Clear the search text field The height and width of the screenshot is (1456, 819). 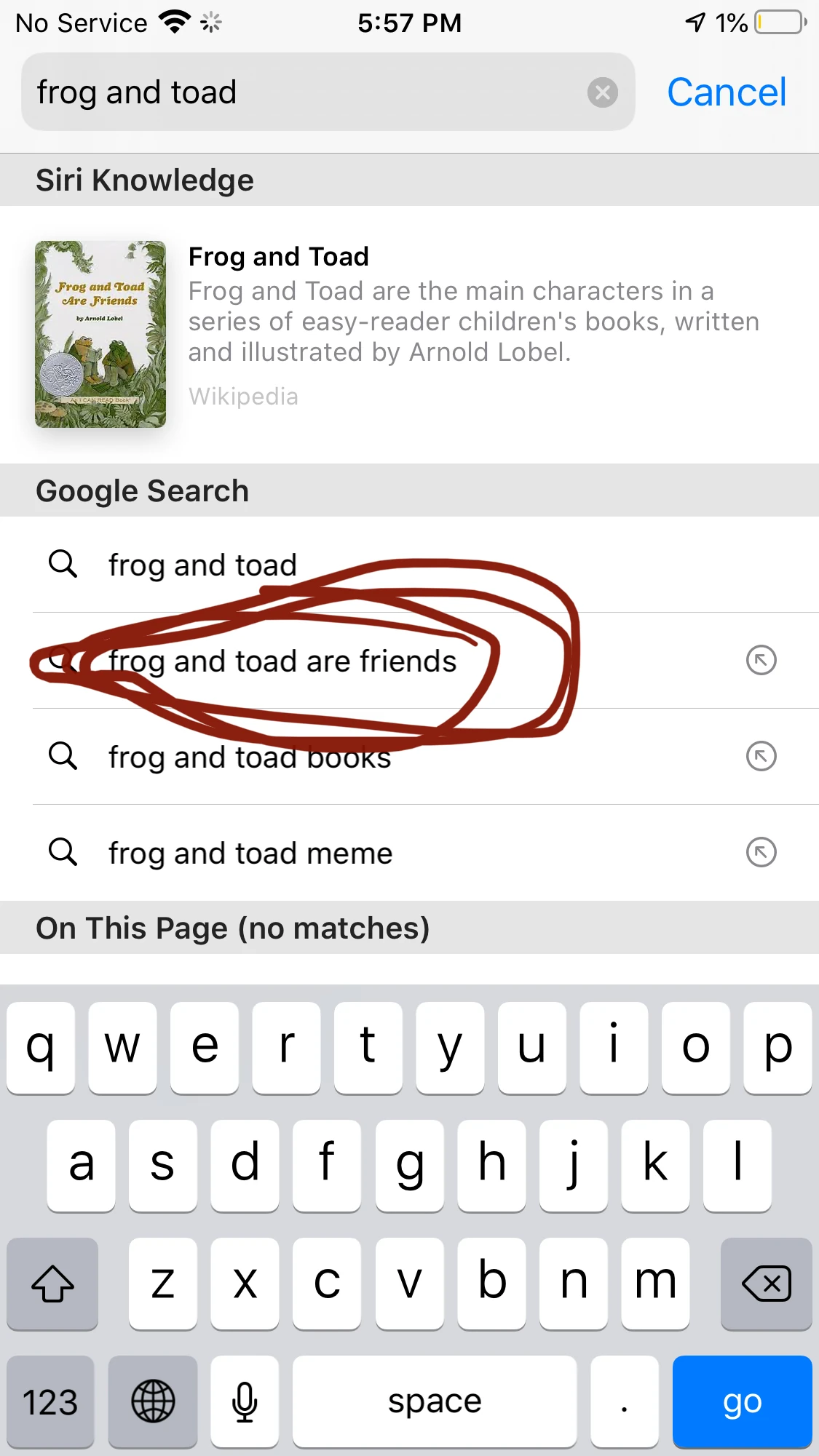coord(602,92)
